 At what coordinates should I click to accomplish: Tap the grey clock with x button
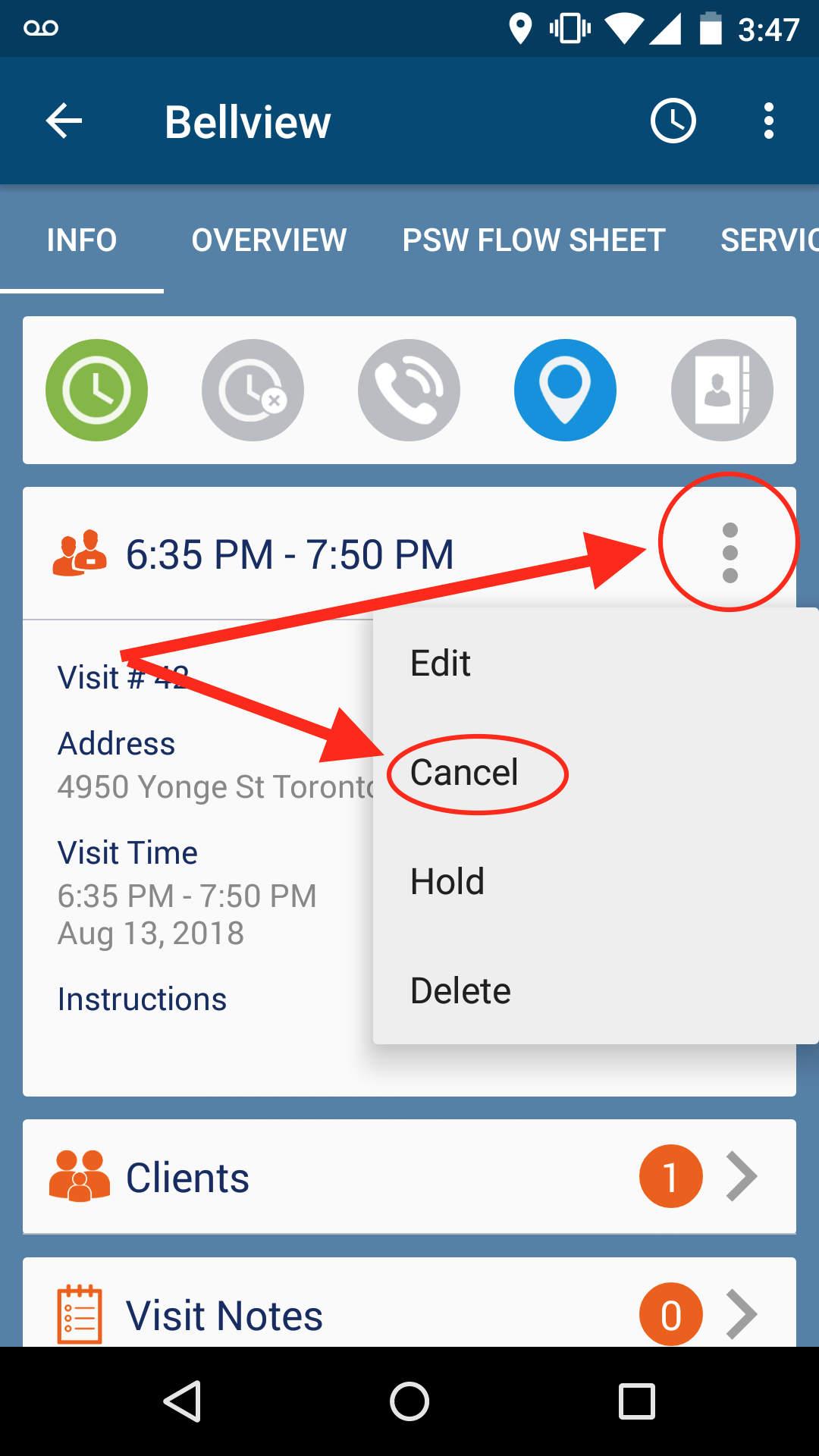[x=253, y=390]
